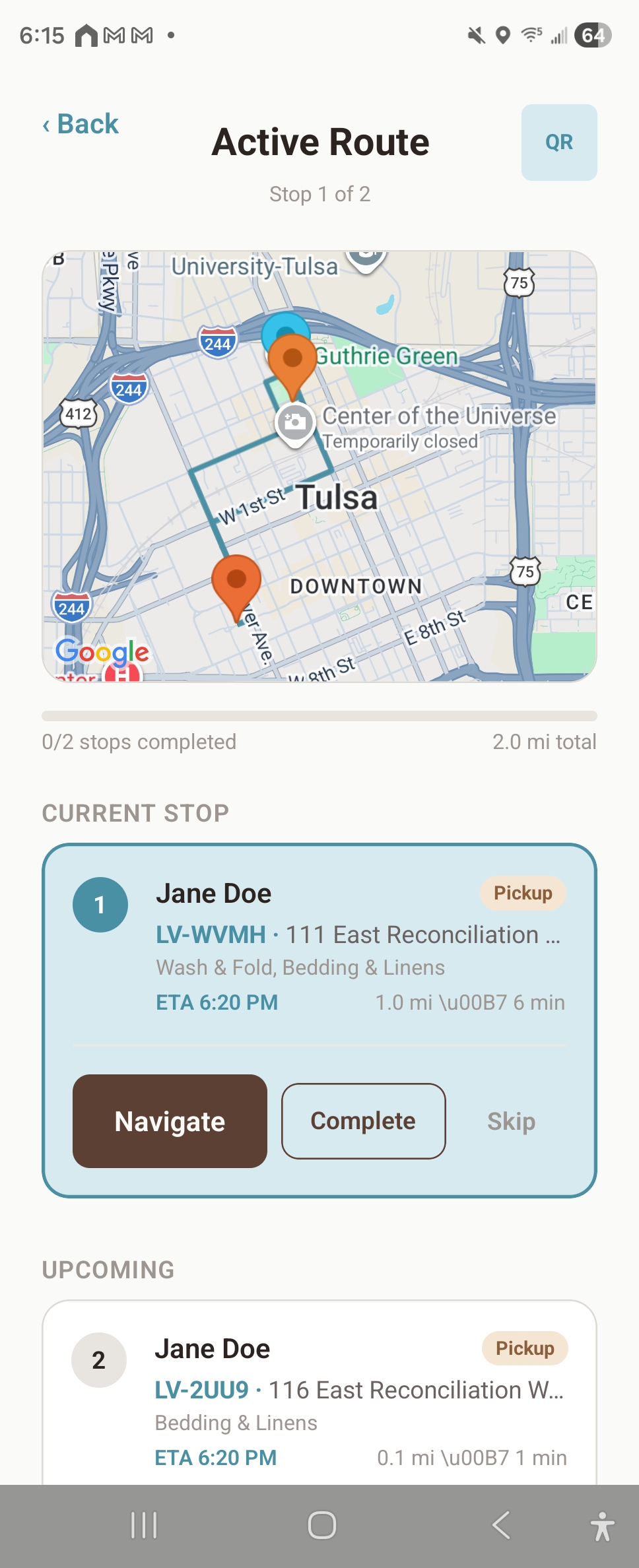Mark the current stop as Complete
This screenshot has height=1568, width=639.
click(x=364, y=1121)
